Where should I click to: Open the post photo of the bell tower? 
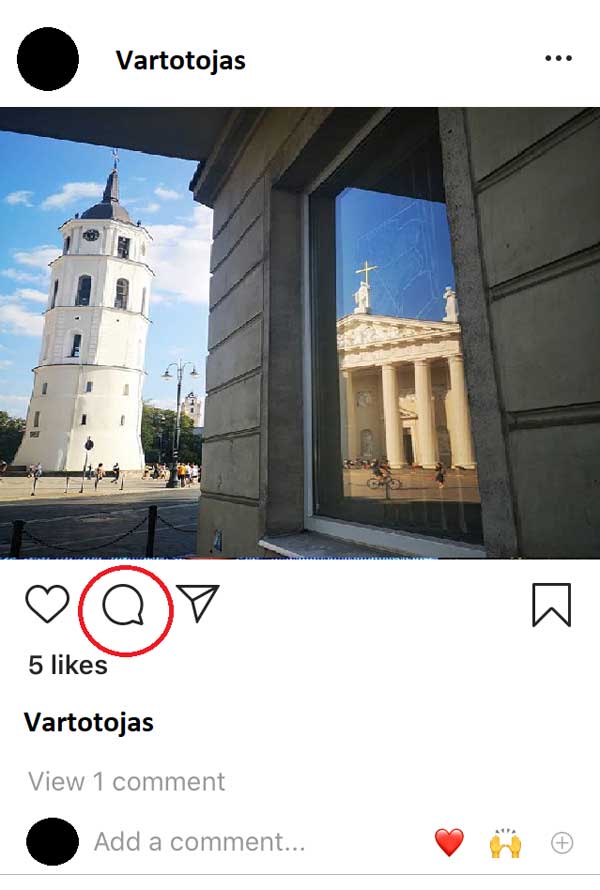[x=300, y=333]
